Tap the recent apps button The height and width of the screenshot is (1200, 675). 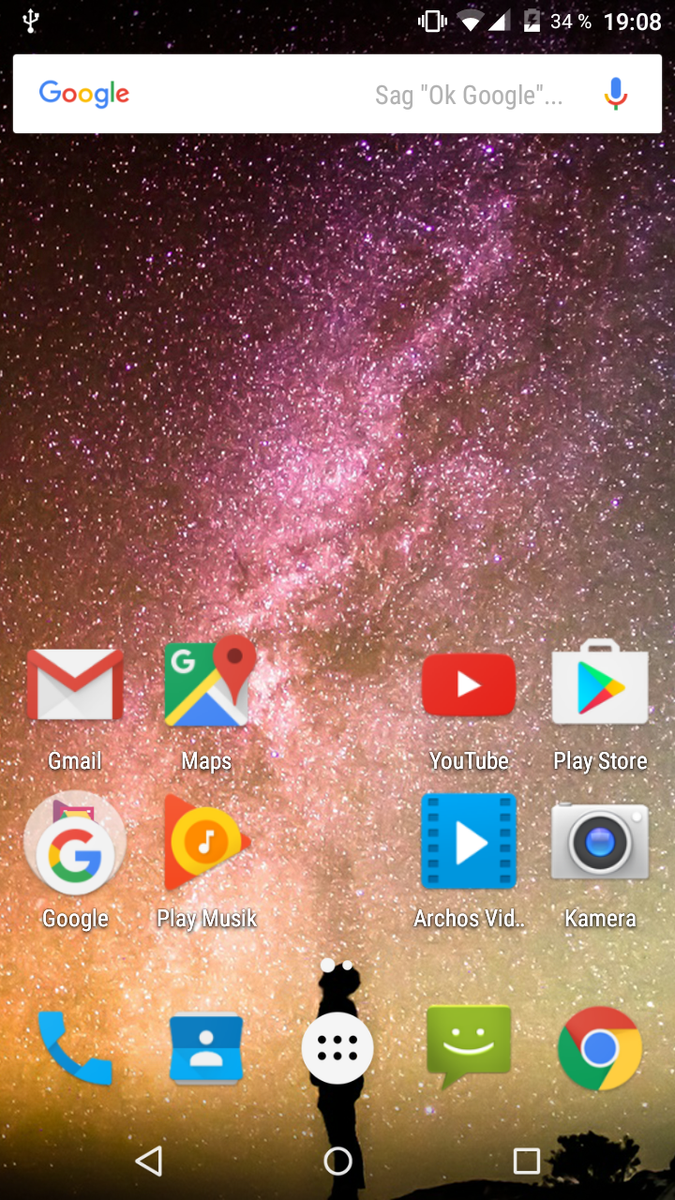(x=526, y=1160)
